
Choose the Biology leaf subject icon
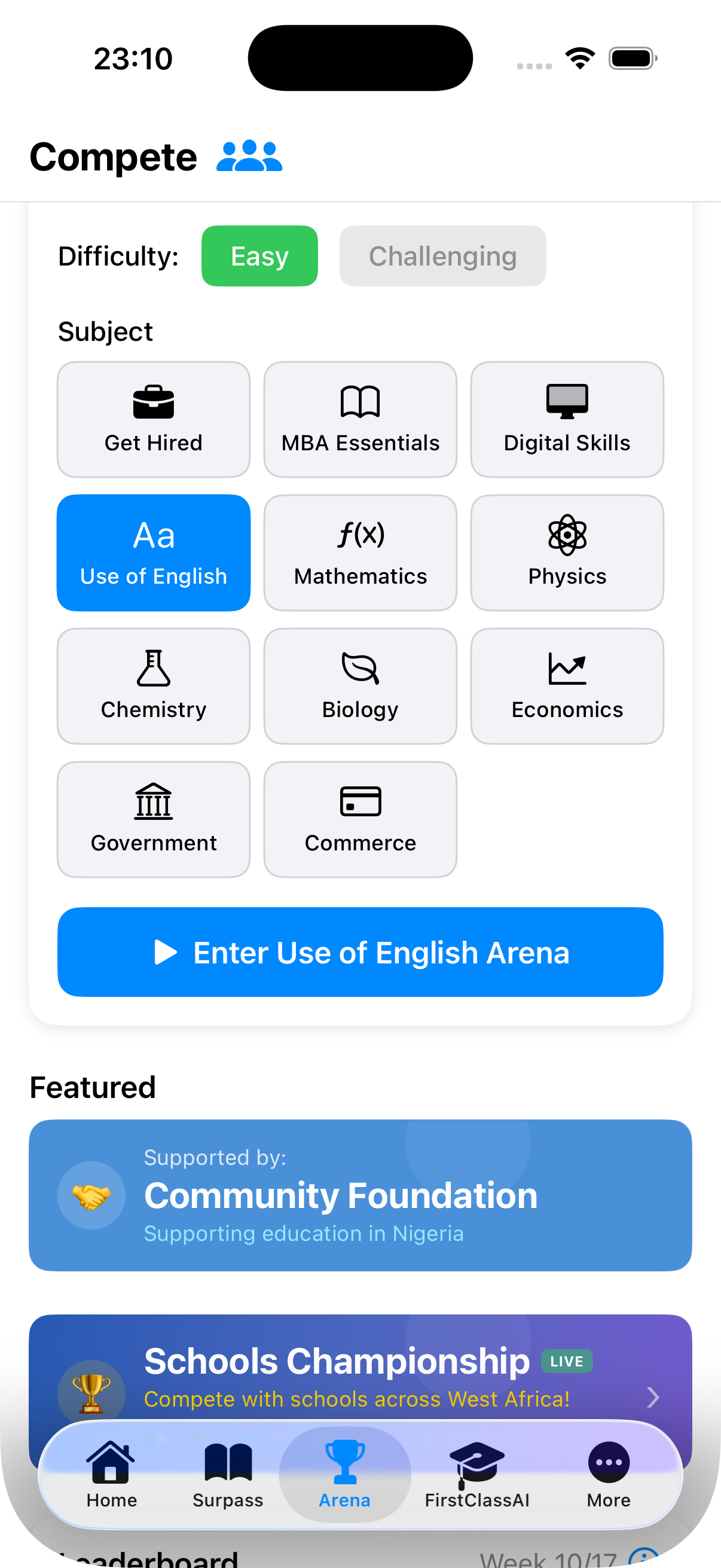[x=359, y=685]
